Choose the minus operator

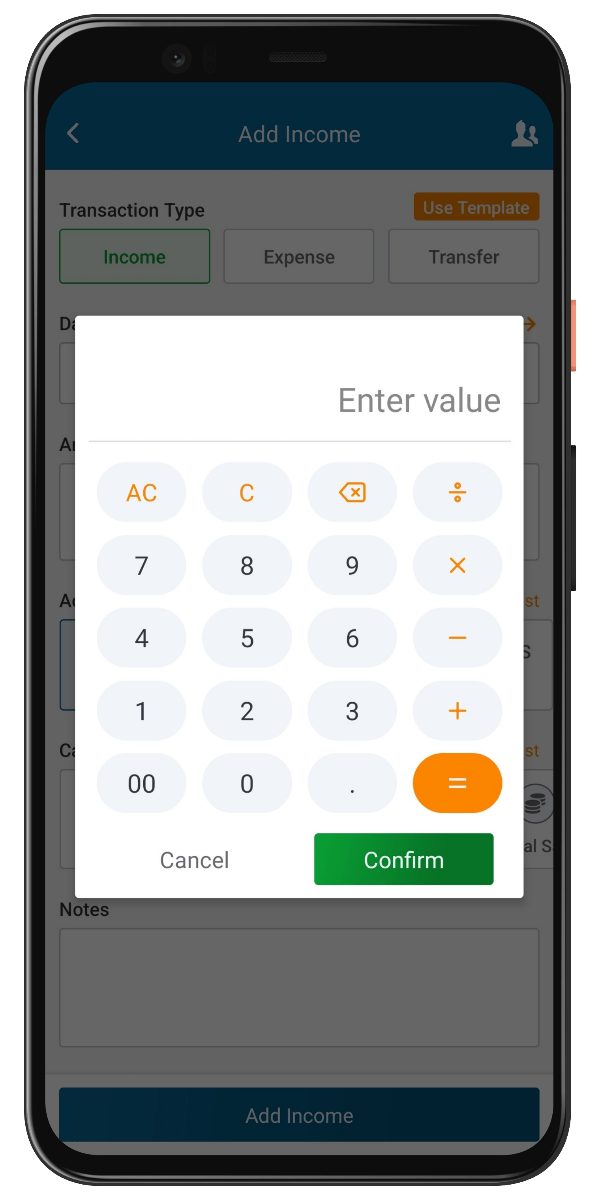tap(457, 638)
